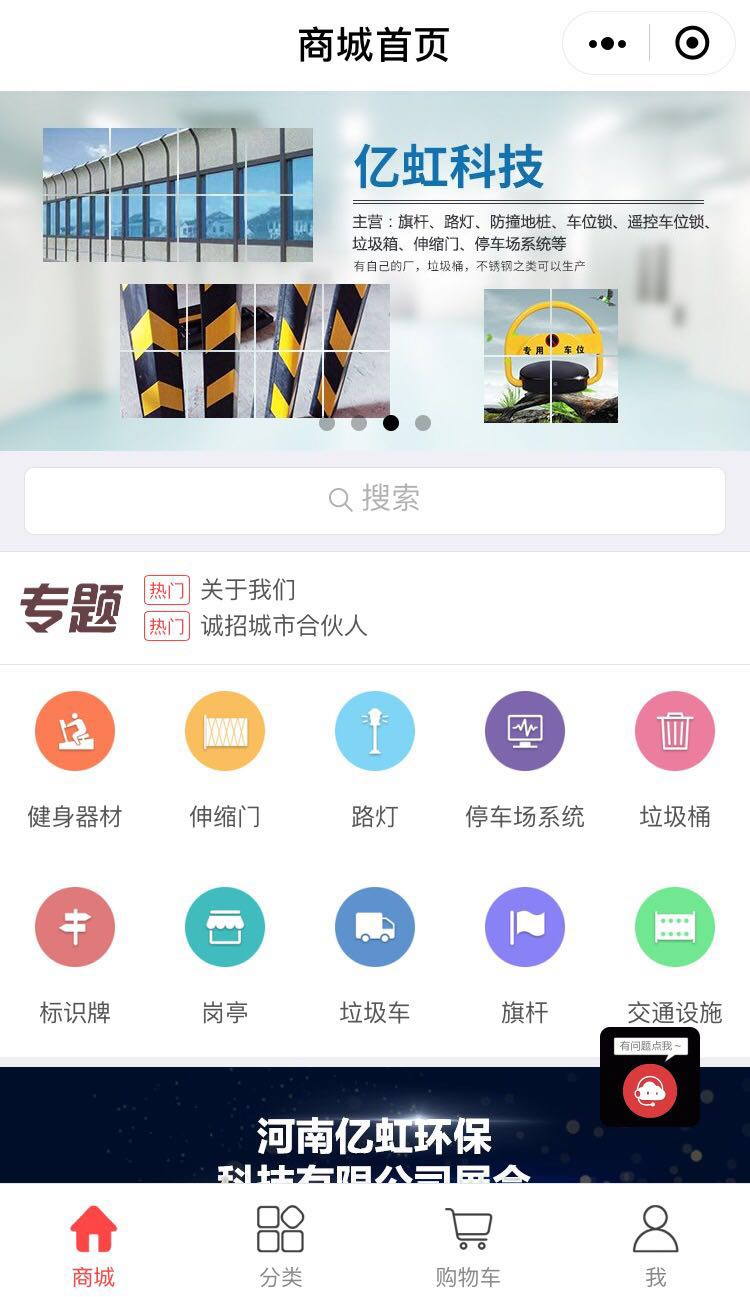Screen dimensions: 750x1297
Task: Open the mini program more options menu
Action: click(x=607, y=44)
